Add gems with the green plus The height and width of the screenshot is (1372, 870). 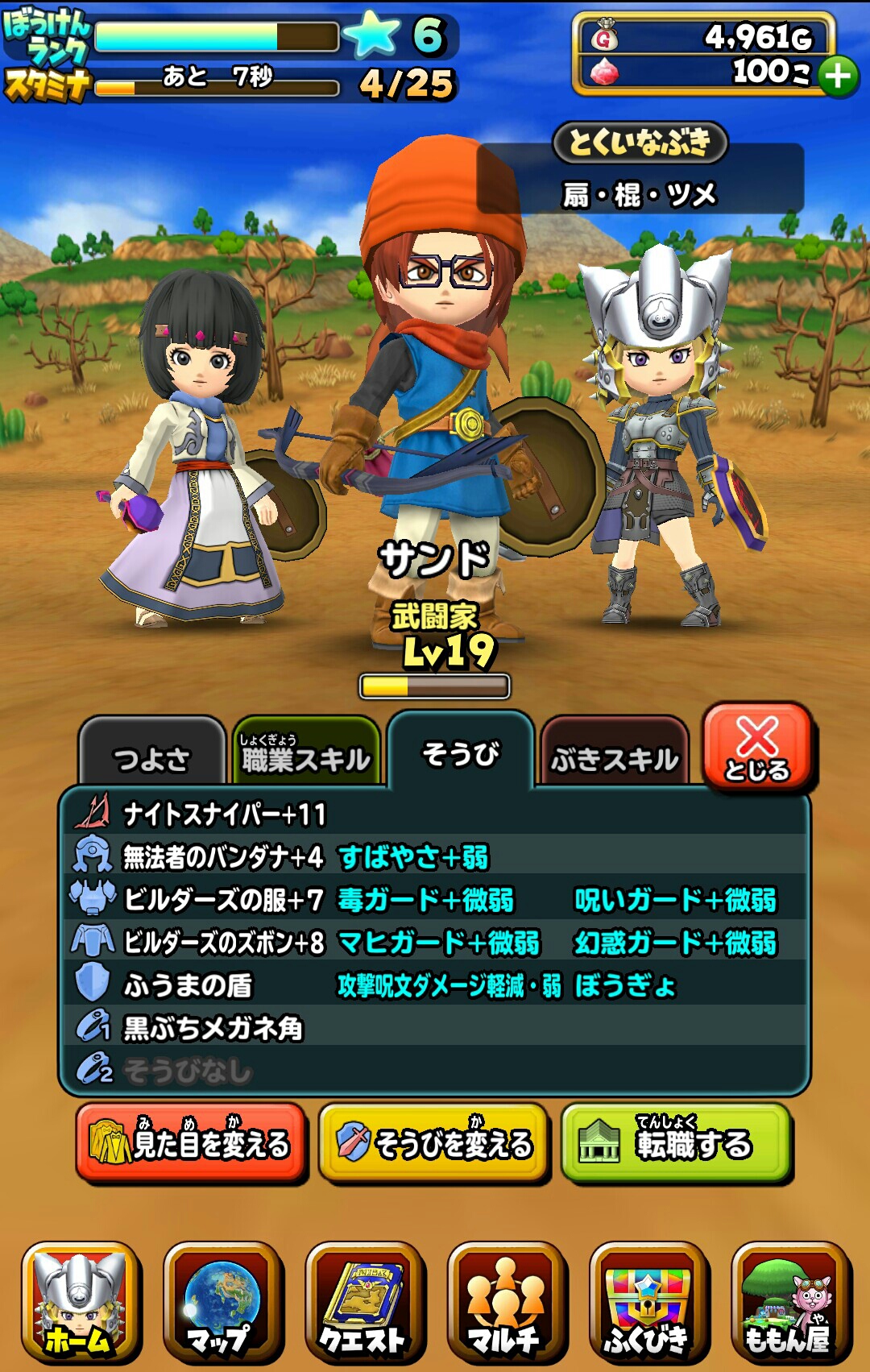tap(839, 77)
